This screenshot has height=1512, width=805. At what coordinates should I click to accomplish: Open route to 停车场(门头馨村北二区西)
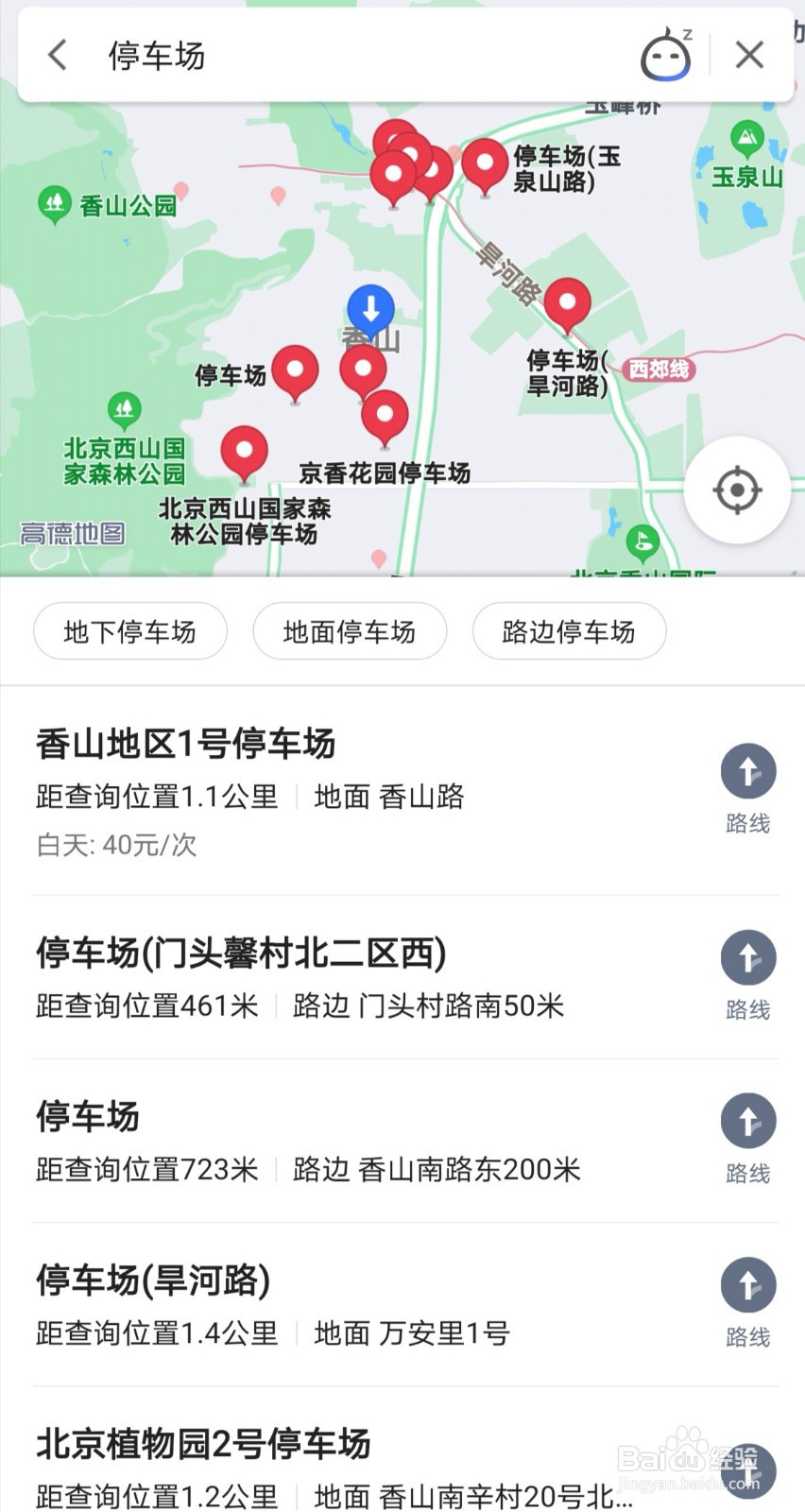(x=748, y=957)
